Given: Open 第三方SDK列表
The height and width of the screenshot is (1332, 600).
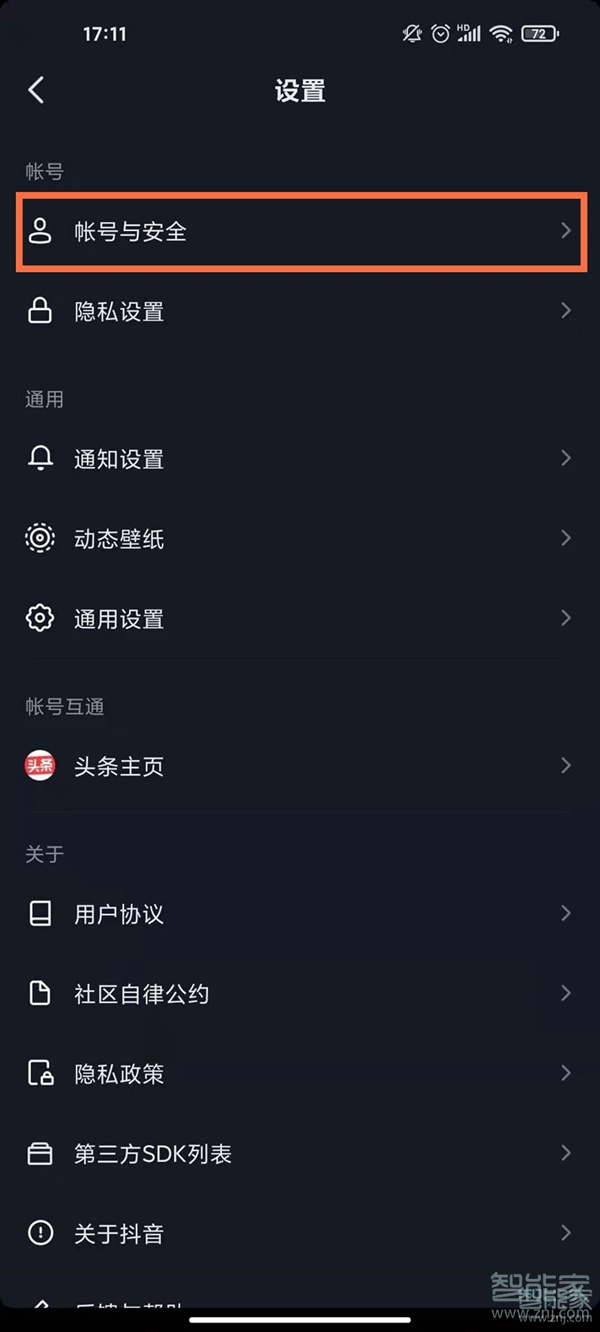Looking at the screenshot, I should coord(300,1154).
